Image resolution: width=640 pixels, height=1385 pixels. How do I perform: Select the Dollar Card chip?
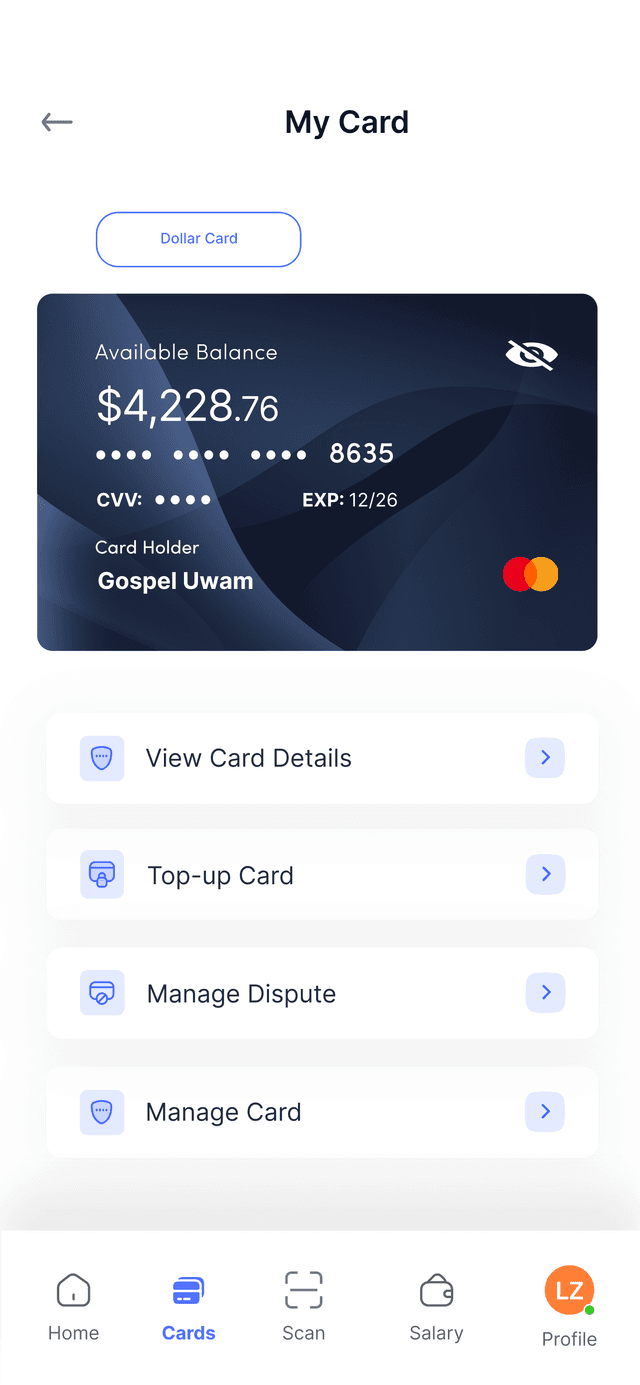198,239
